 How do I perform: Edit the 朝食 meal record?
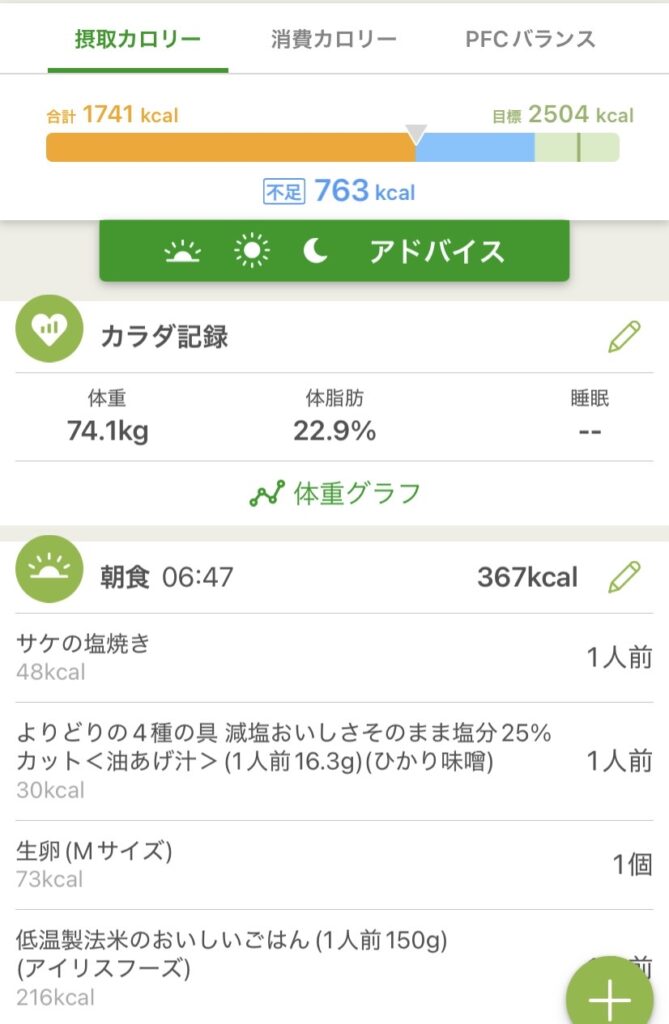(623, 577)
